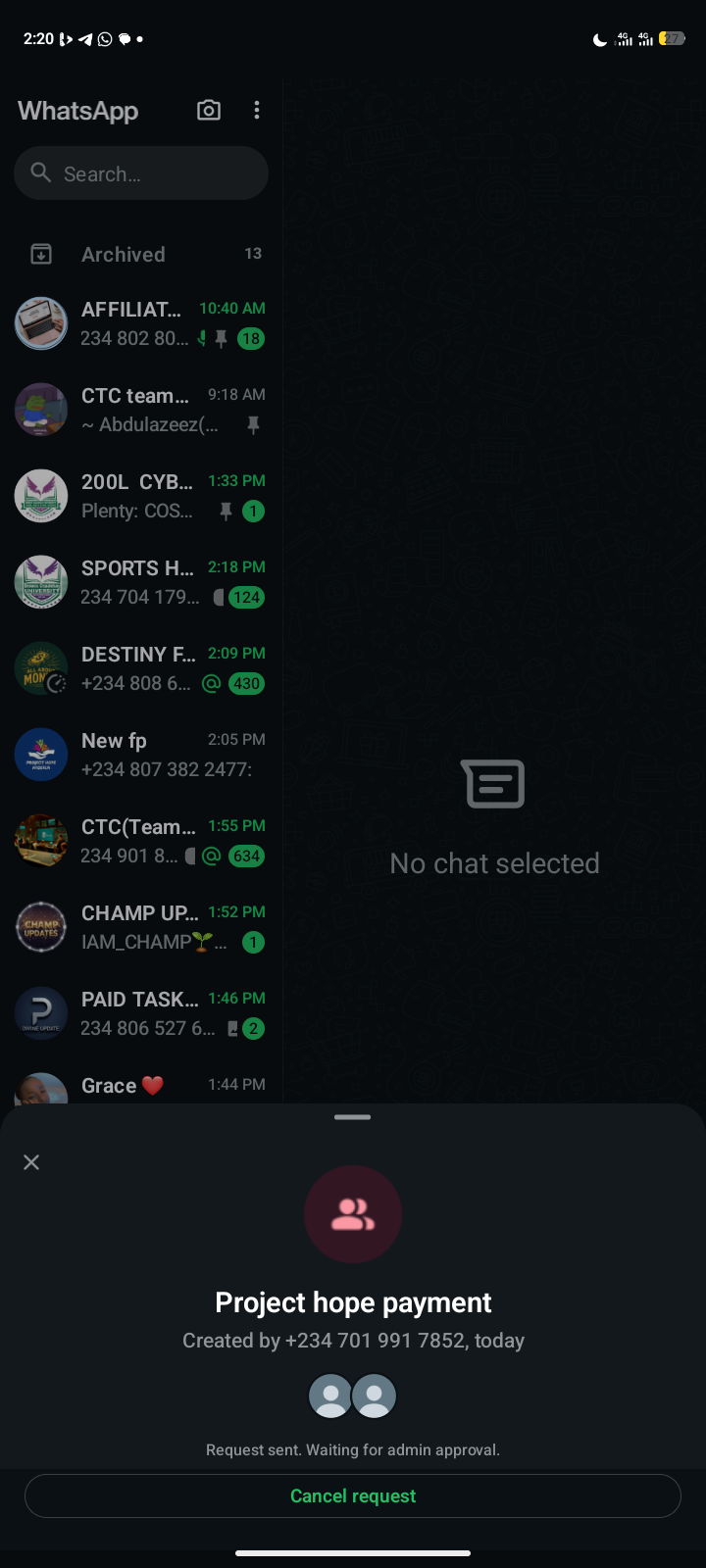The width and height of the screenshot is (706, 1568).
Task: Open the CTC team... chat from 9:18 AM
Action: 141,410
